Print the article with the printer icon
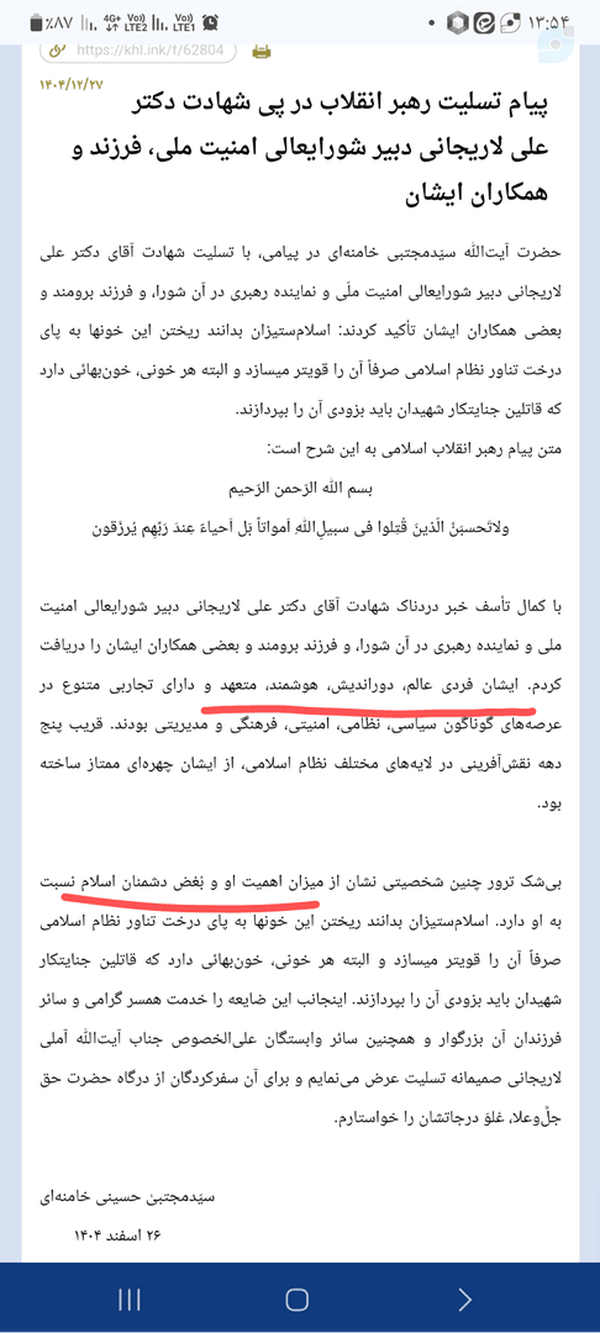 coord(261,51)
